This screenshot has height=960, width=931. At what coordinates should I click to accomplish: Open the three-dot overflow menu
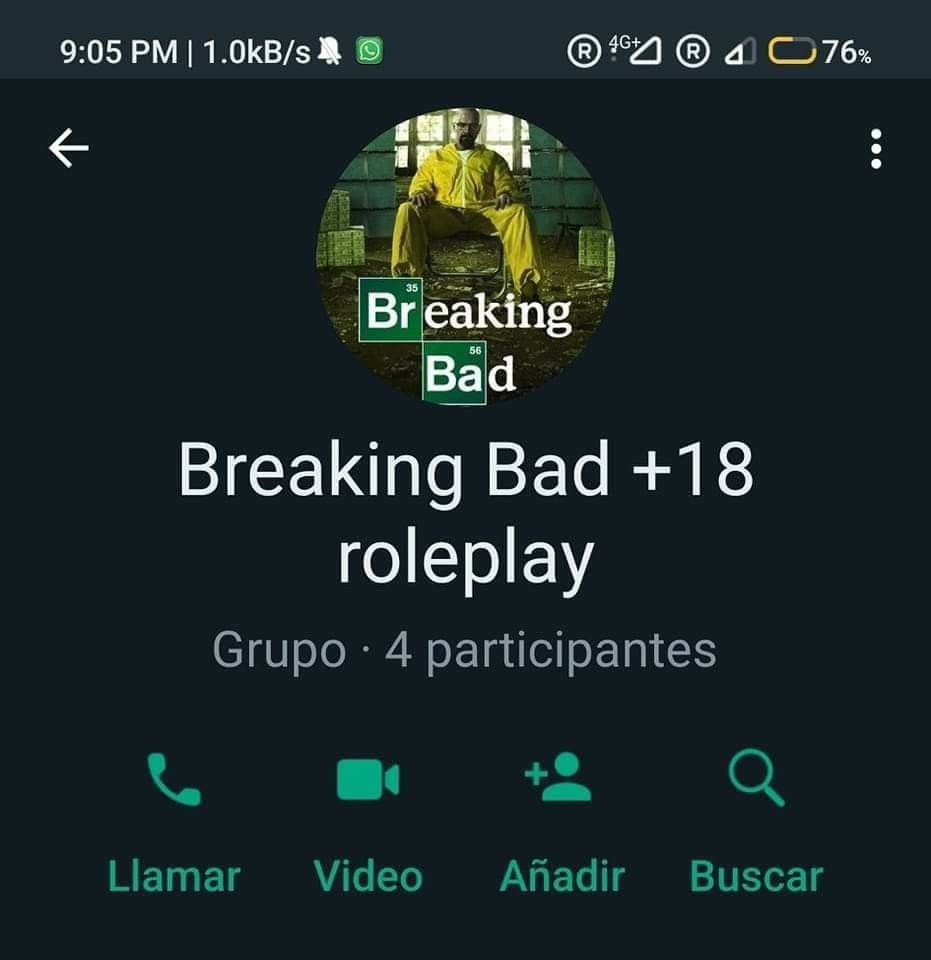[x=876, y=149]
